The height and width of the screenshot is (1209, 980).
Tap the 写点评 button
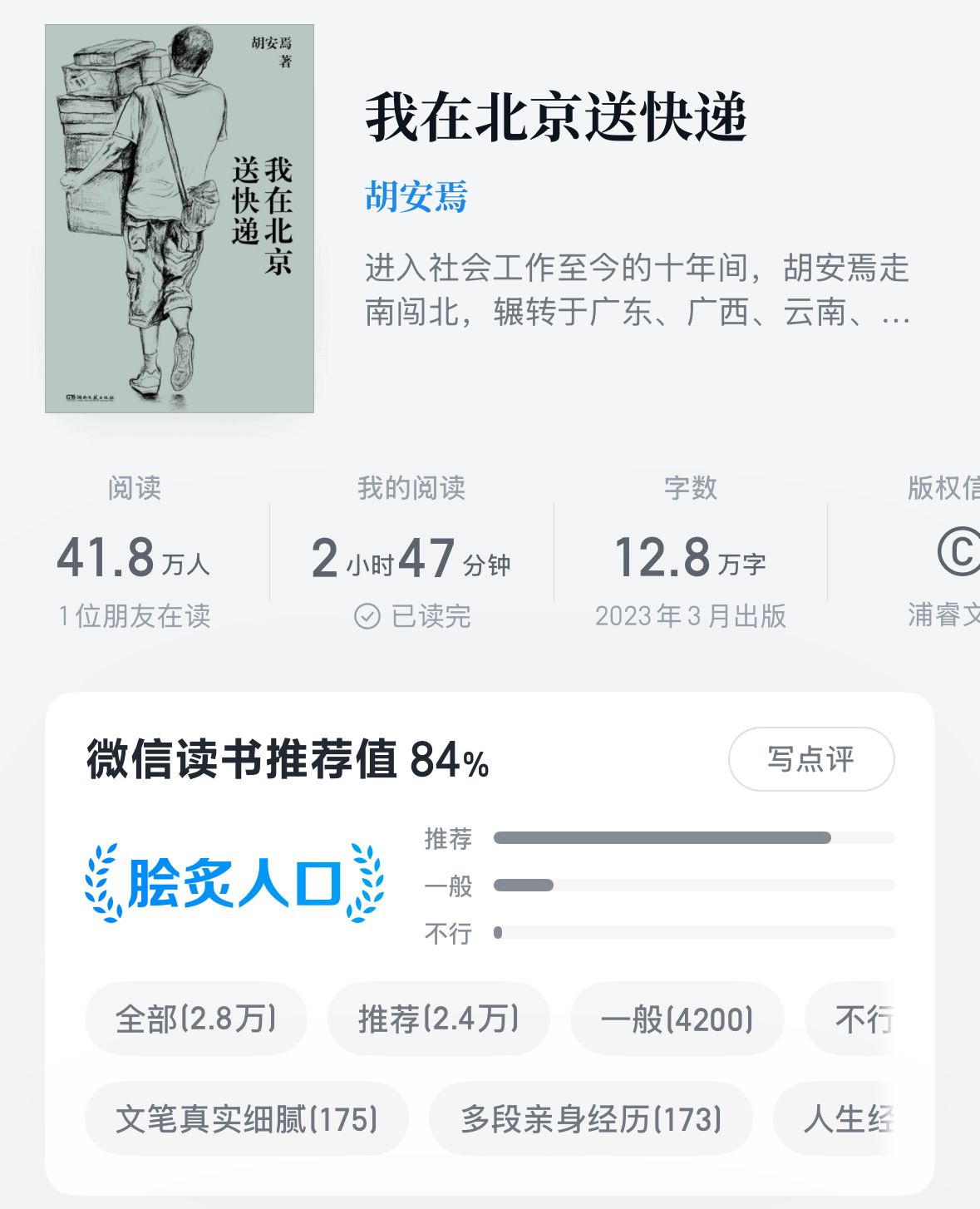pyautogui.click(x=810, y=758)
